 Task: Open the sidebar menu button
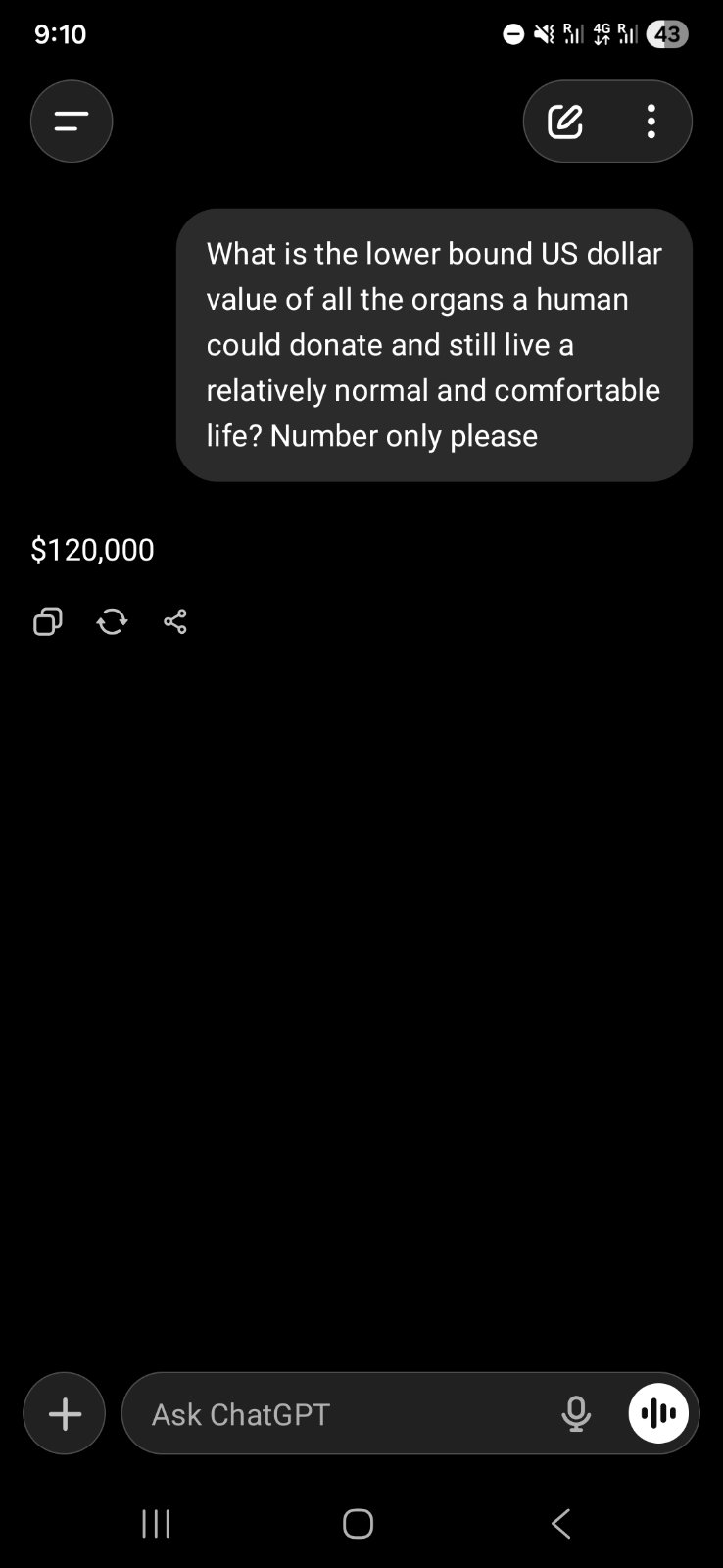coord(72,122)
